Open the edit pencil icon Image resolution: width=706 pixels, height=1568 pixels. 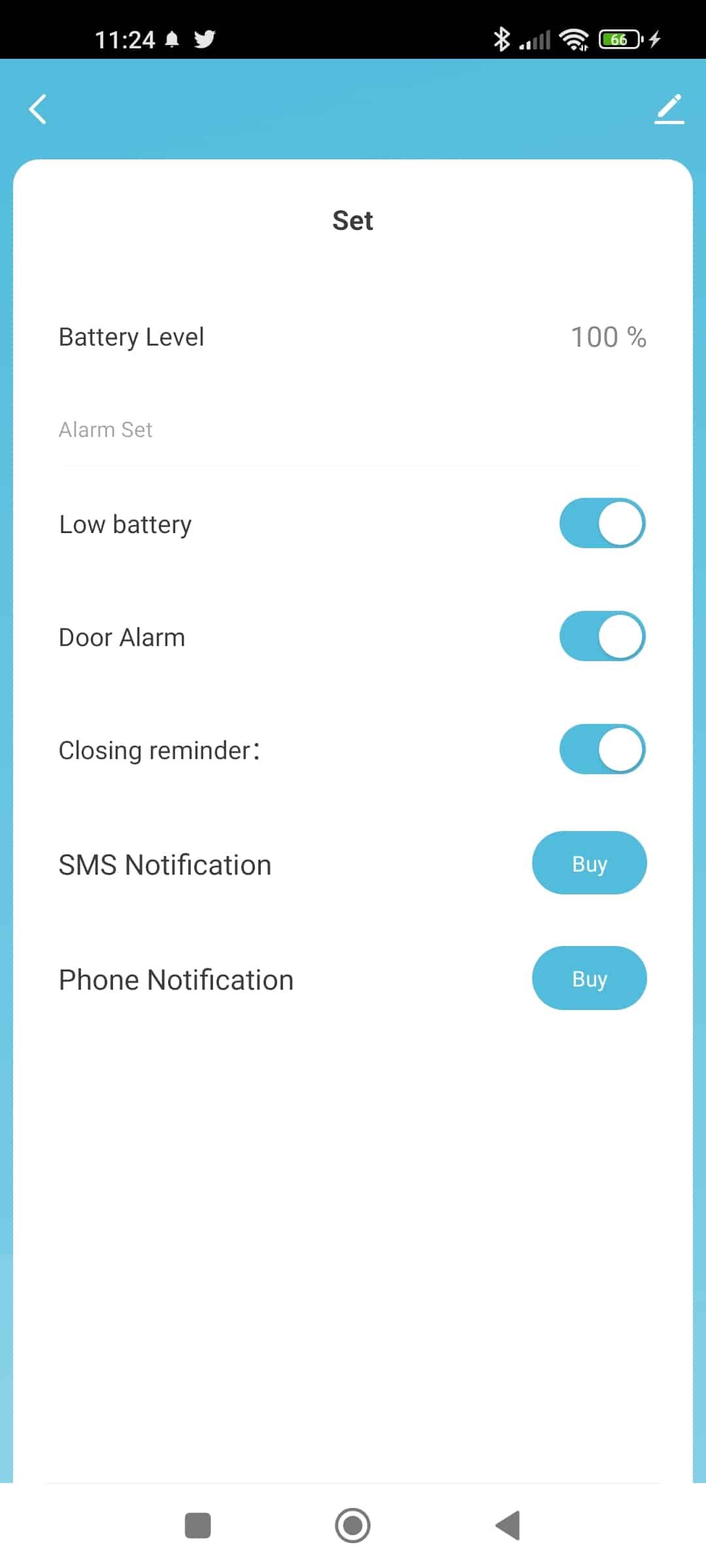tap(669, 109)
